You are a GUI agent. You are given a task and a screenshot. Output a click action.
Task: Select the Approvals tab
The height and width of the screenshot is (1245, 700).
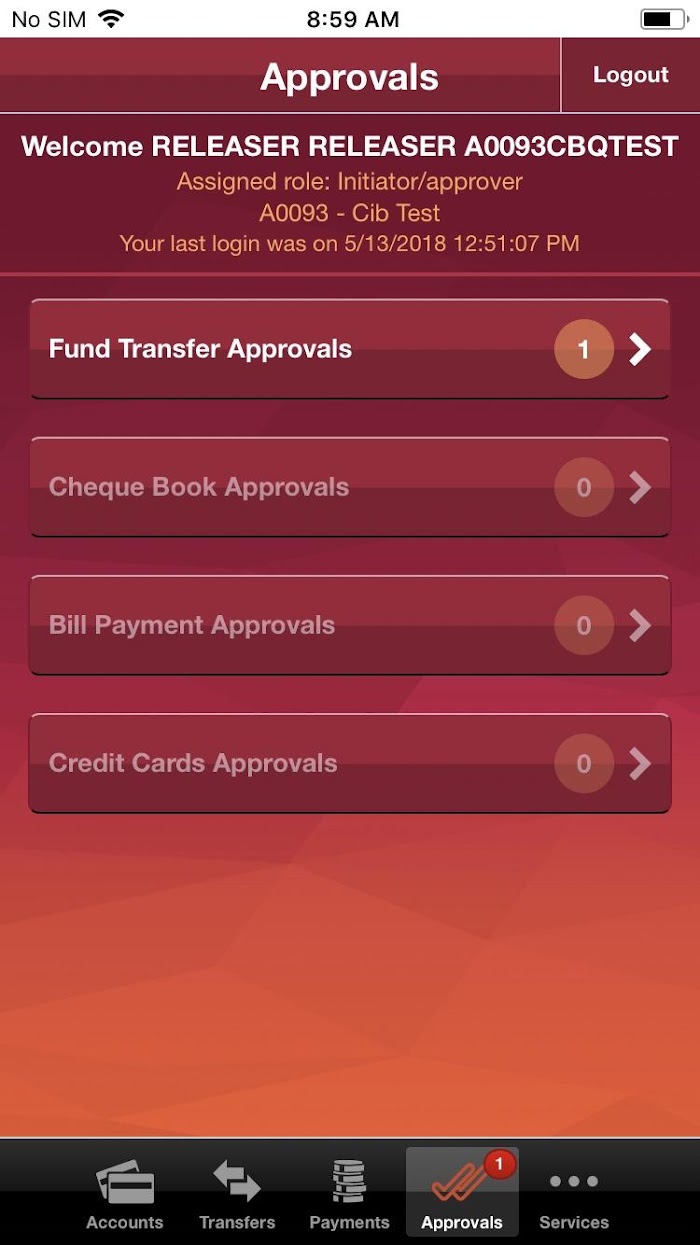click(x=462, y=1192)
